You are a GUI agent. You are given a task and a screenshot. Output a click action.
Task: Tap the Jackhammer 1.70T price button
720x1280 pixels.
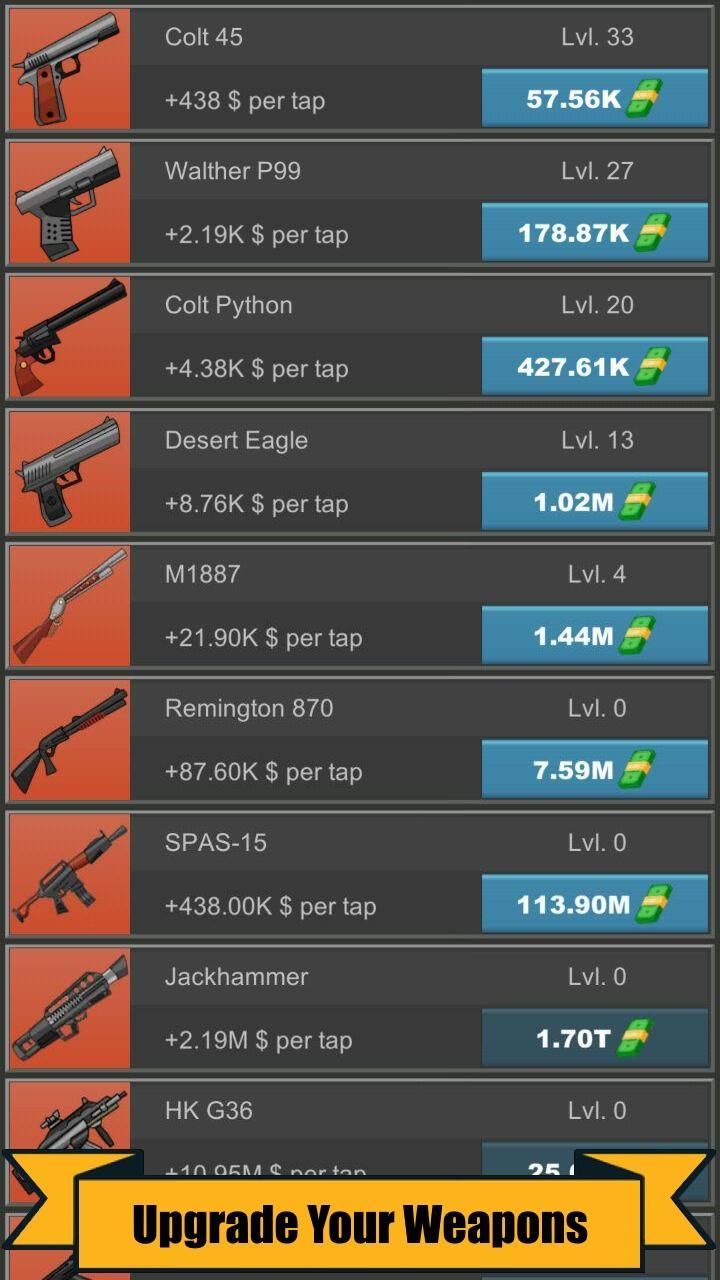[x=594, y=1039]
